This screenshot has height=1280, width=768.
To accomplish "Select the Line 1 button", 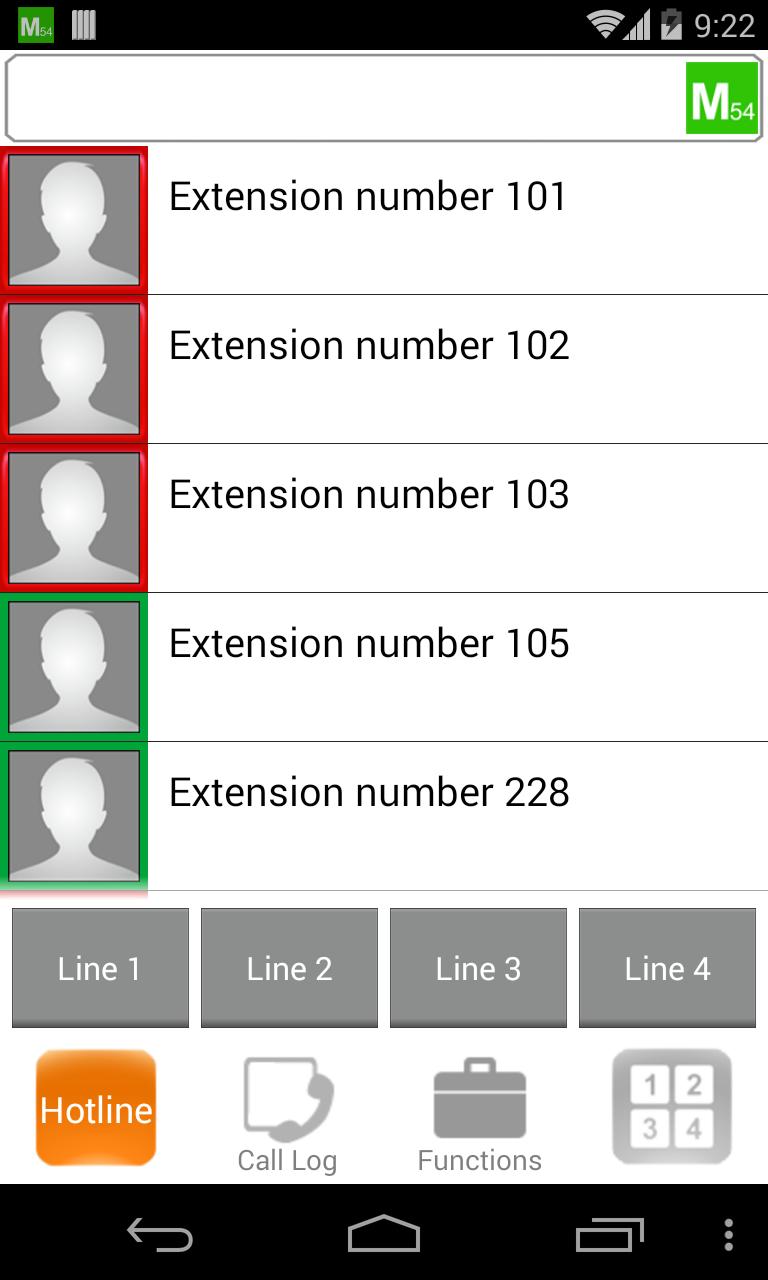I will [100, 968].
